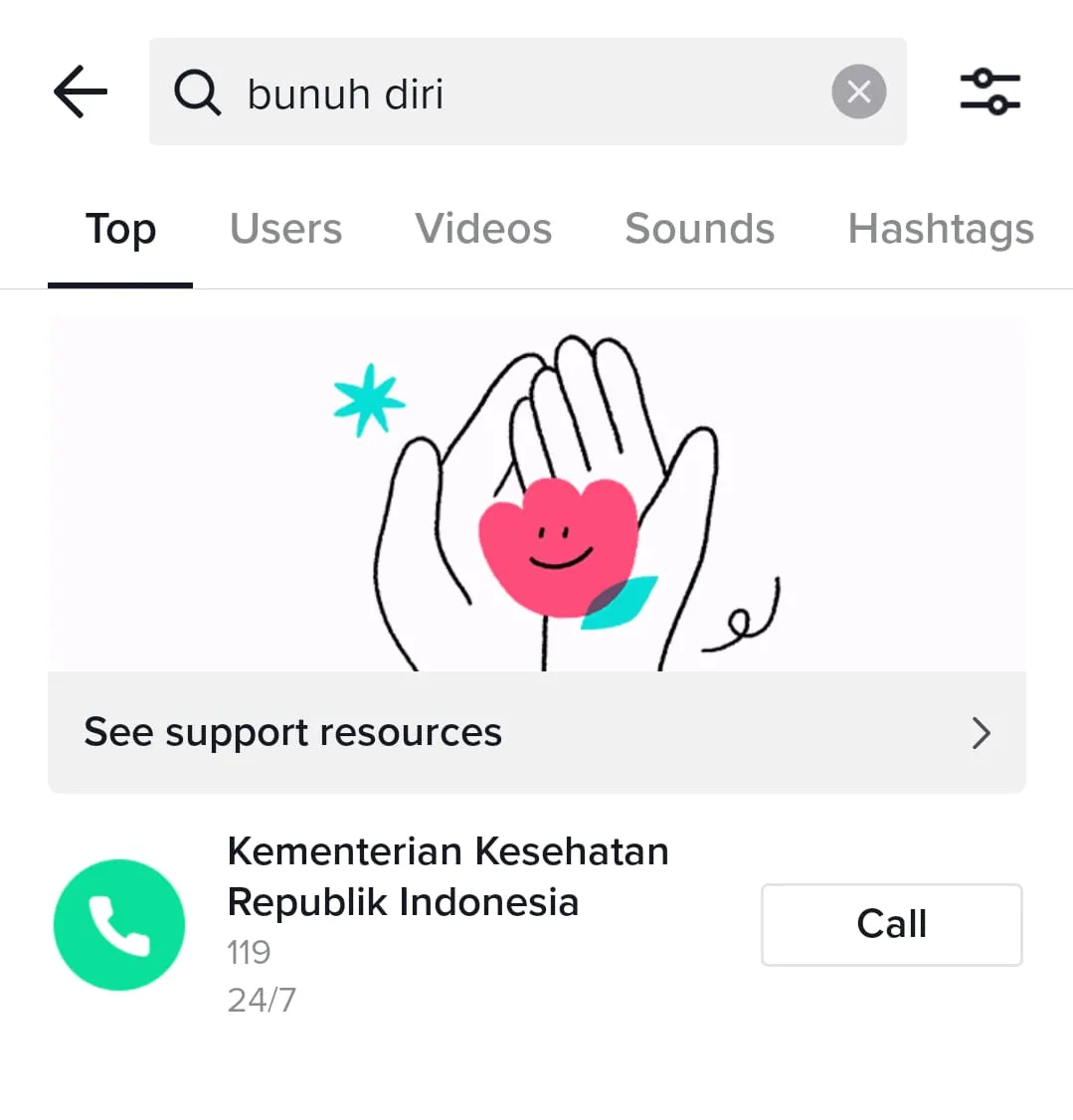This screenshot has height=1120, width=1073.
Task: Call Kementerian Kesehatan Republik Indonesia
Action: (891, 924)
